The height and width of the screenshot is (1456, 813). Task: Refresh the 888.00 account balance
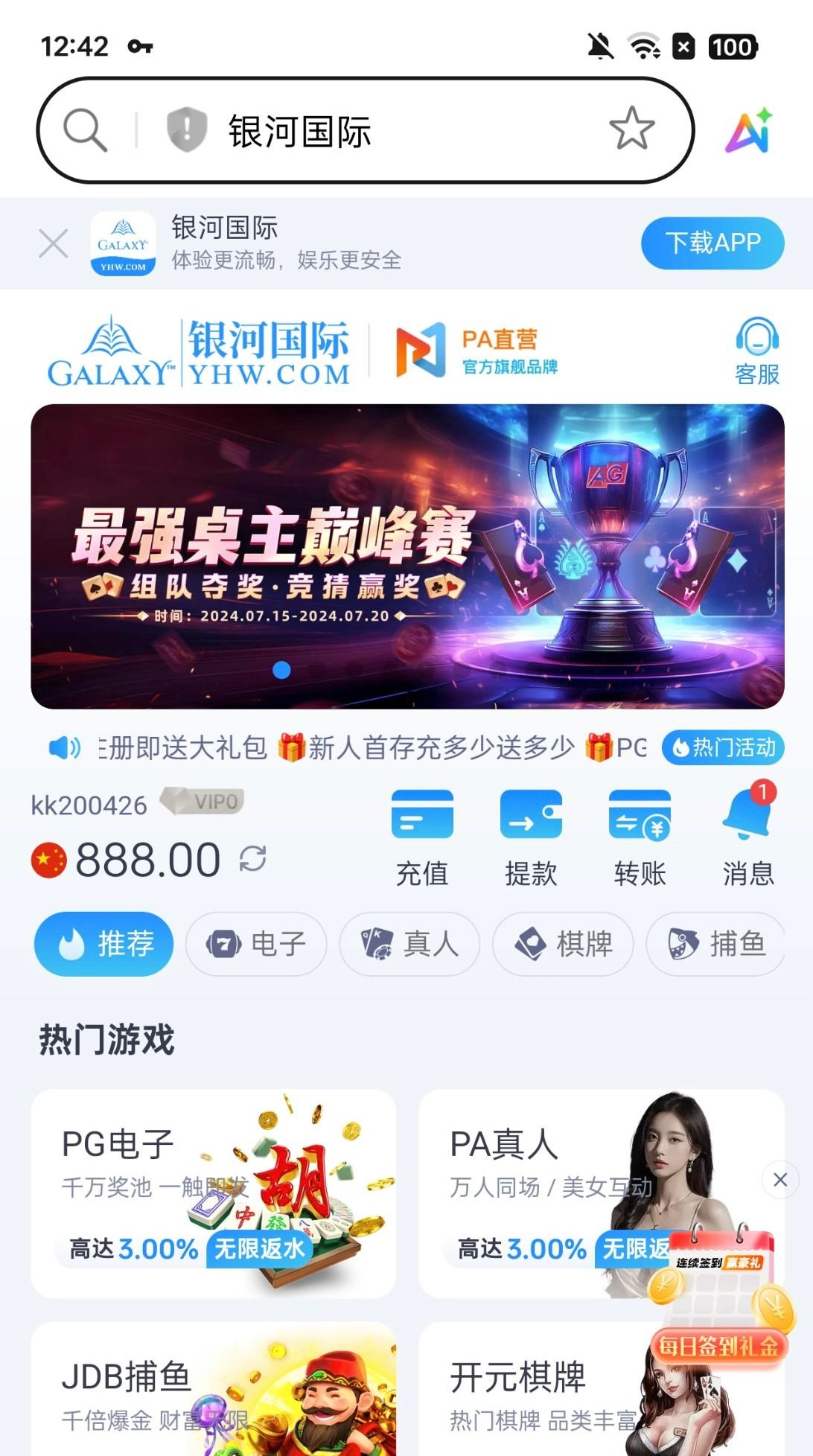(x=253, y=858)
